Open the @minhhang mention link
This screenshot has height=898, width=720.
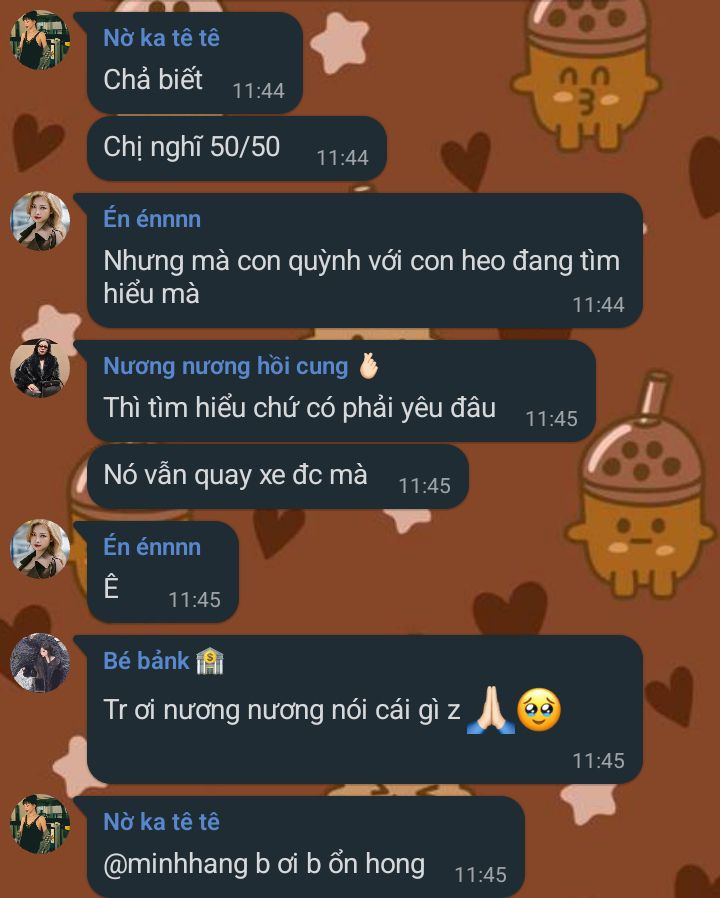[172, 864]
